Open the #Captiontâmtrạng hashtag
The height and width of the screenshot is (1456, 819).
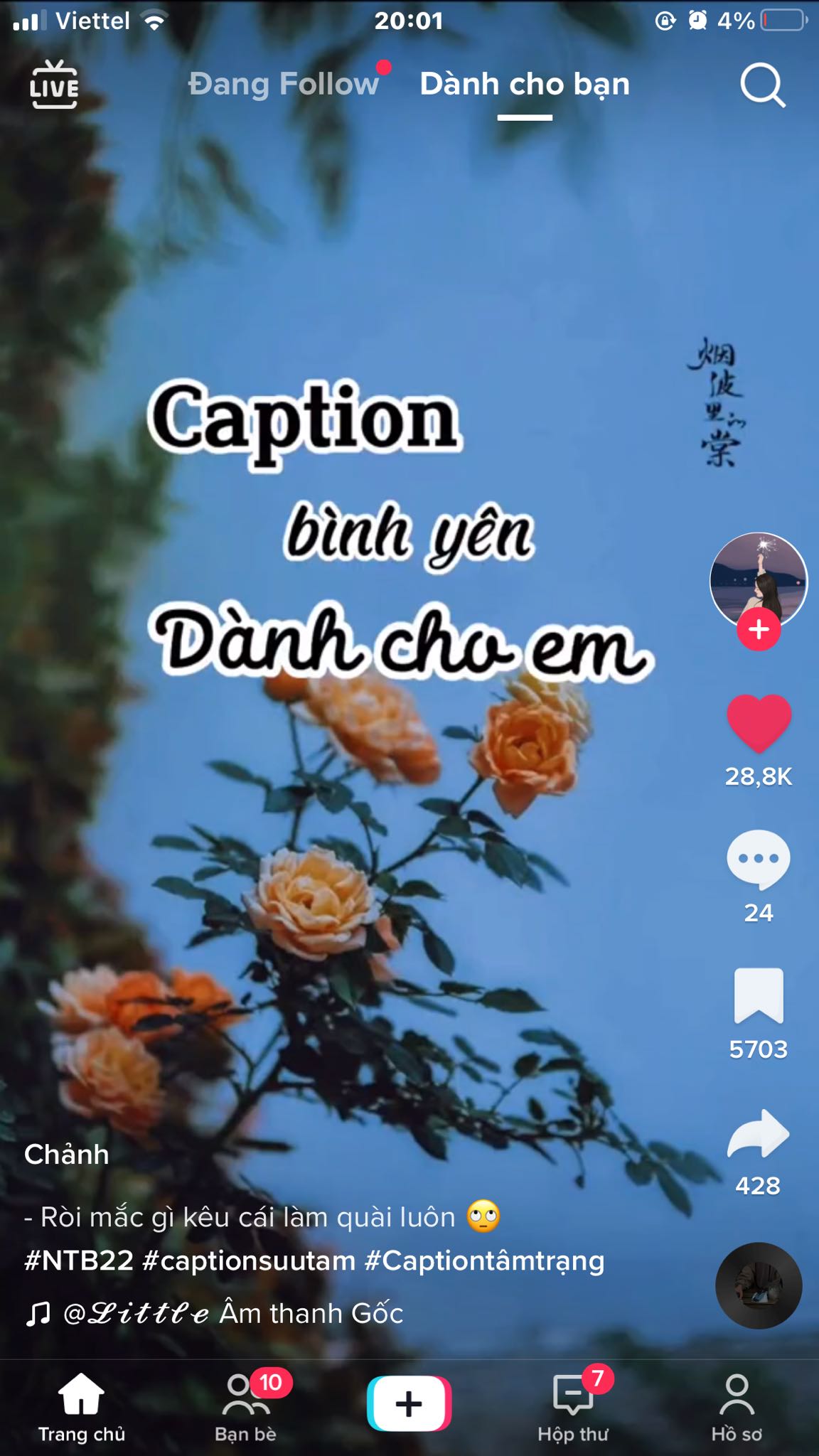click(x=484, y=1261)
